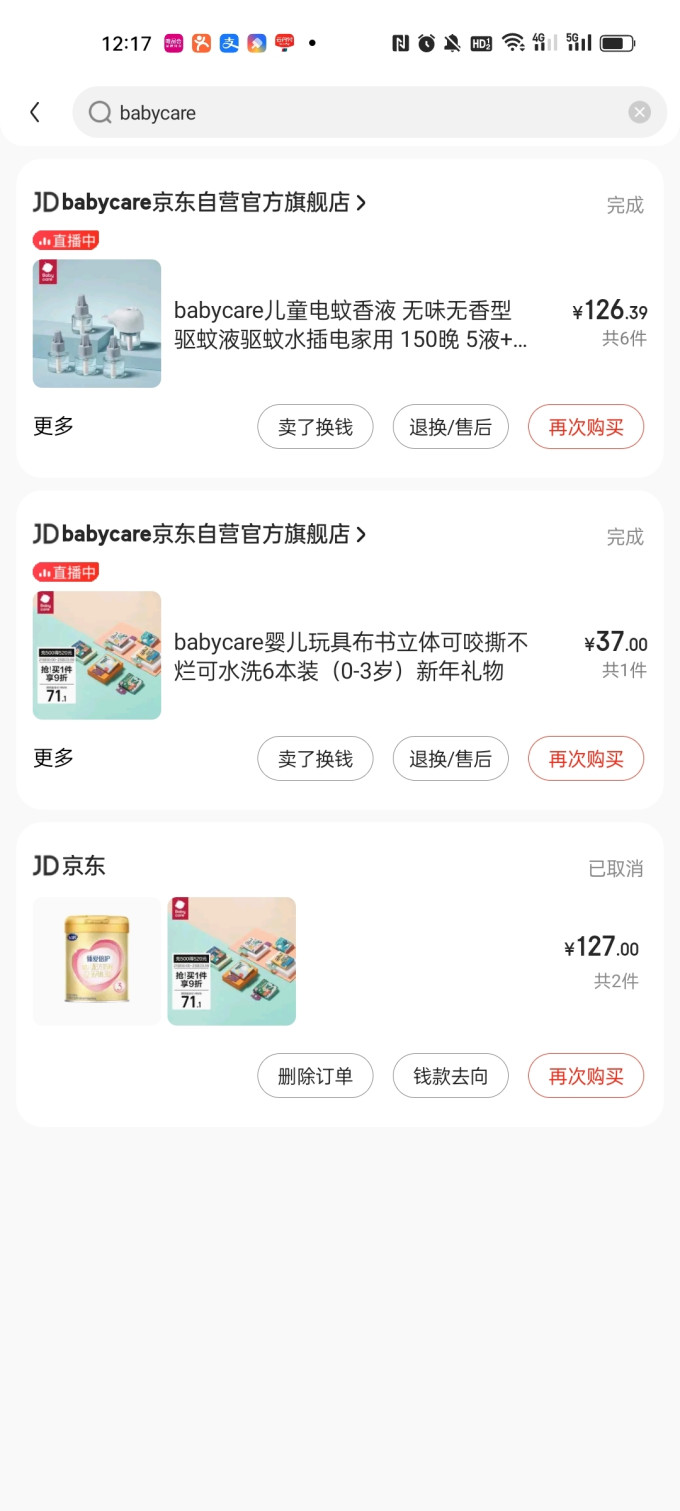
Task: Tap the babycare search field
Action: [369, 112]
